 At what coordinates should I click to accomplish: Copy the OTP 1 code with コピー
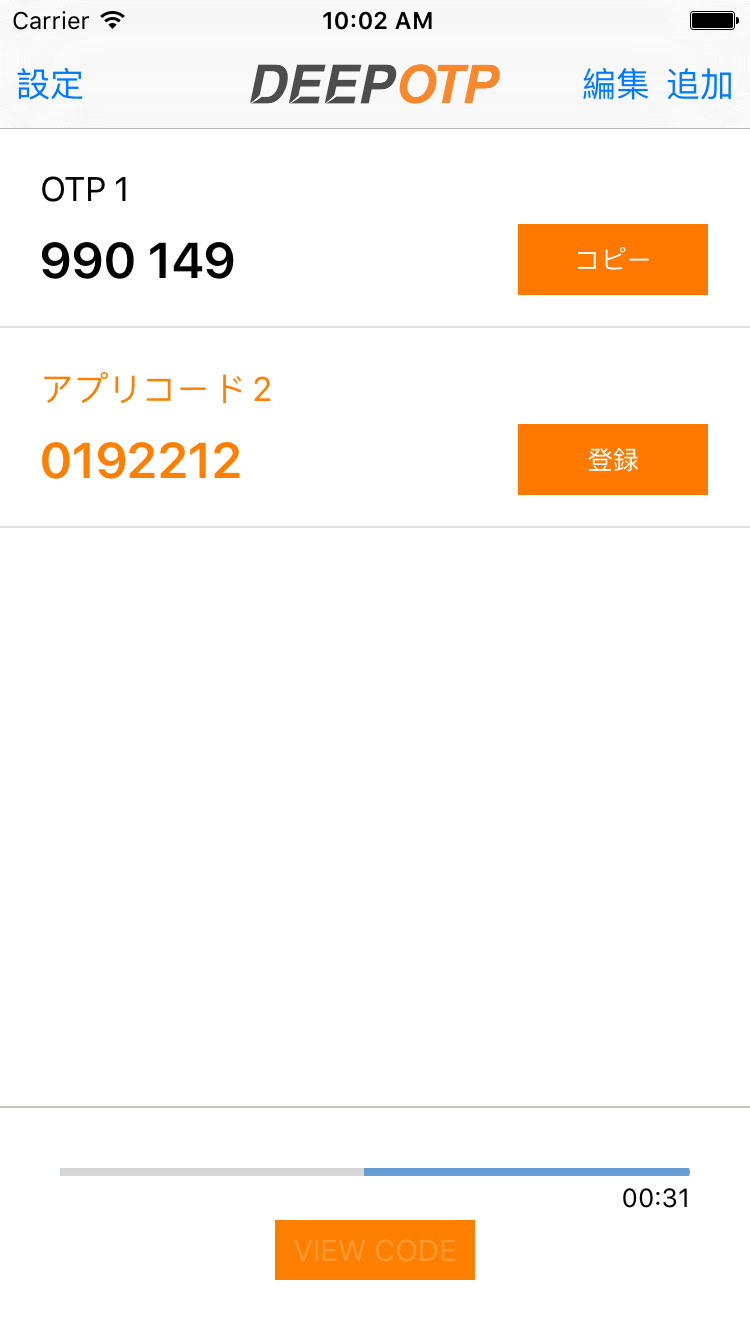pos(612,260)
